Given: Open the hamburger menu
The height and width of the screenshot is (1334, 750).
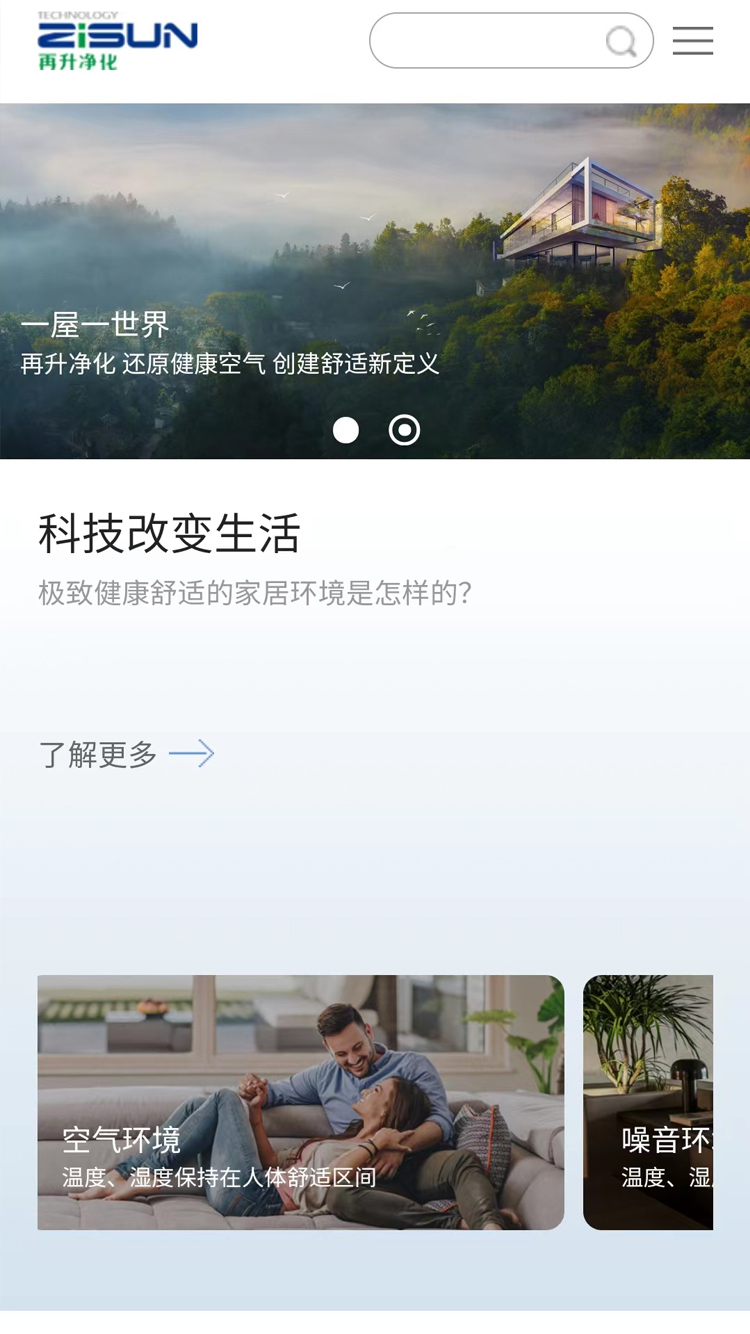Looking at the screenshot, I should click(x=692, y=41).
